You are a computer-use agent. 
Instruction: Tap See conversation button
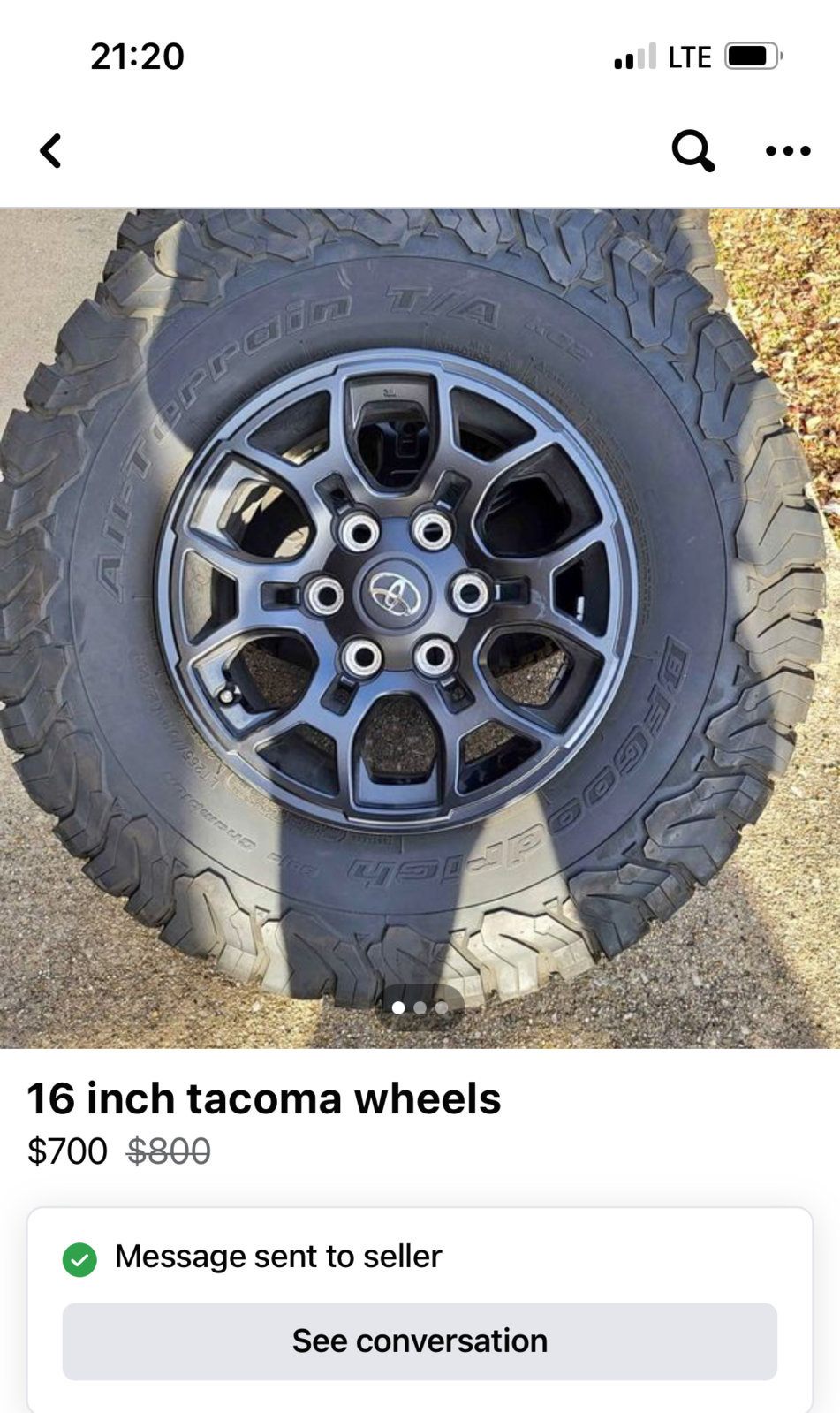tap(420, 1341)
